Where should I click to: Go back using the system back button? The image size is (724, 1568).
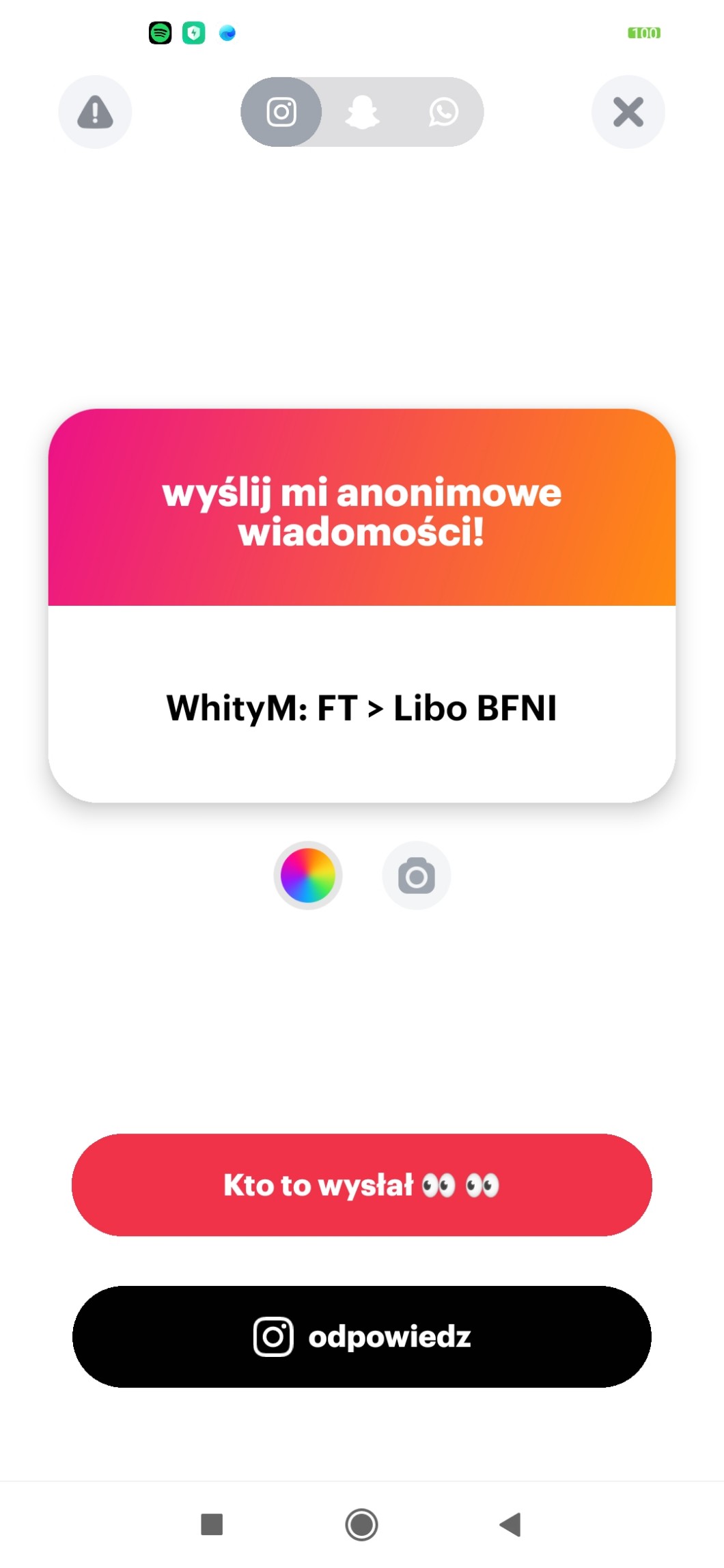[511, 1524]
